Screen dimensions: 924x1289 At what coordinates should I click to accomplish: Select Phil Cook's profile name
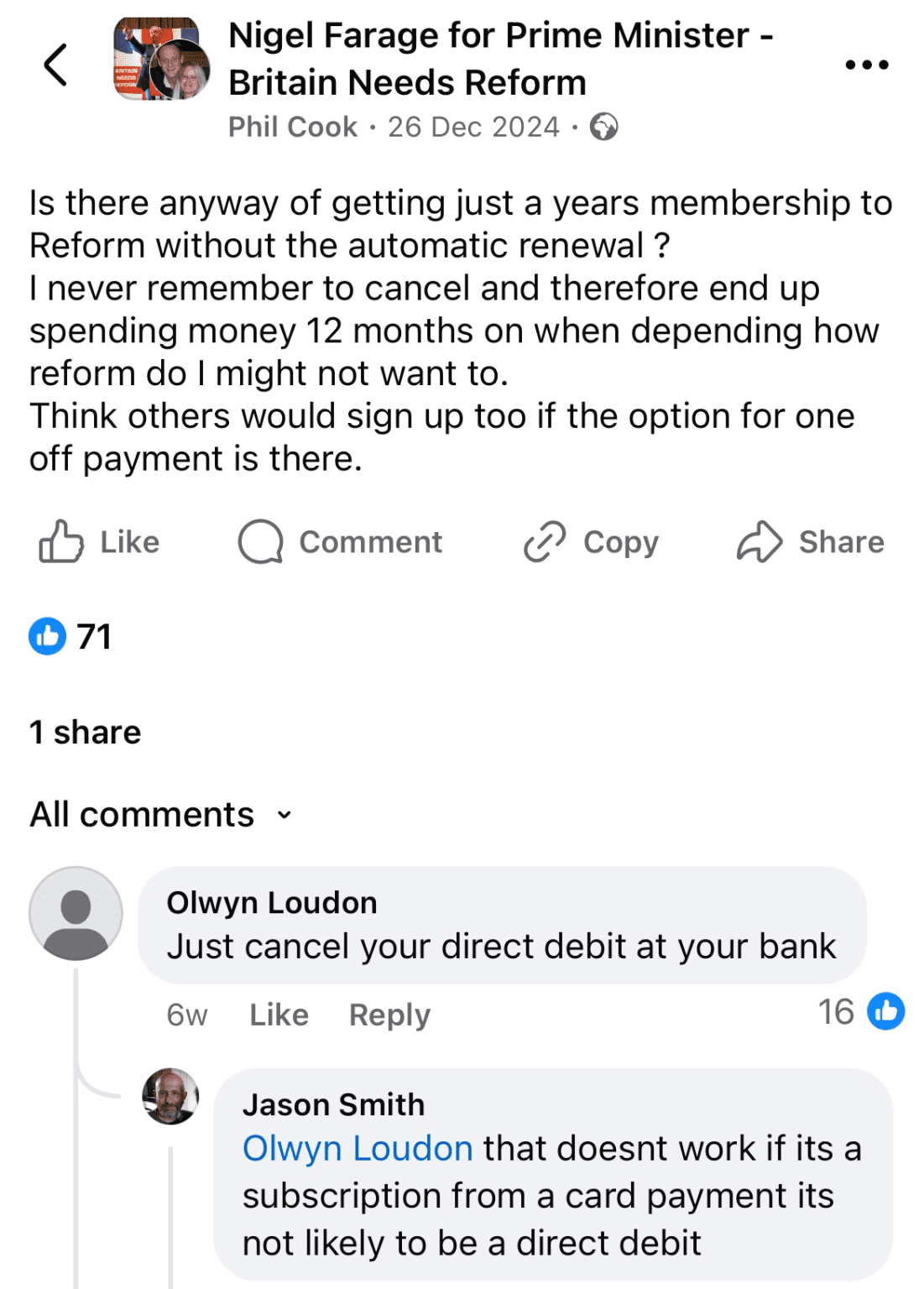(292, 126)
